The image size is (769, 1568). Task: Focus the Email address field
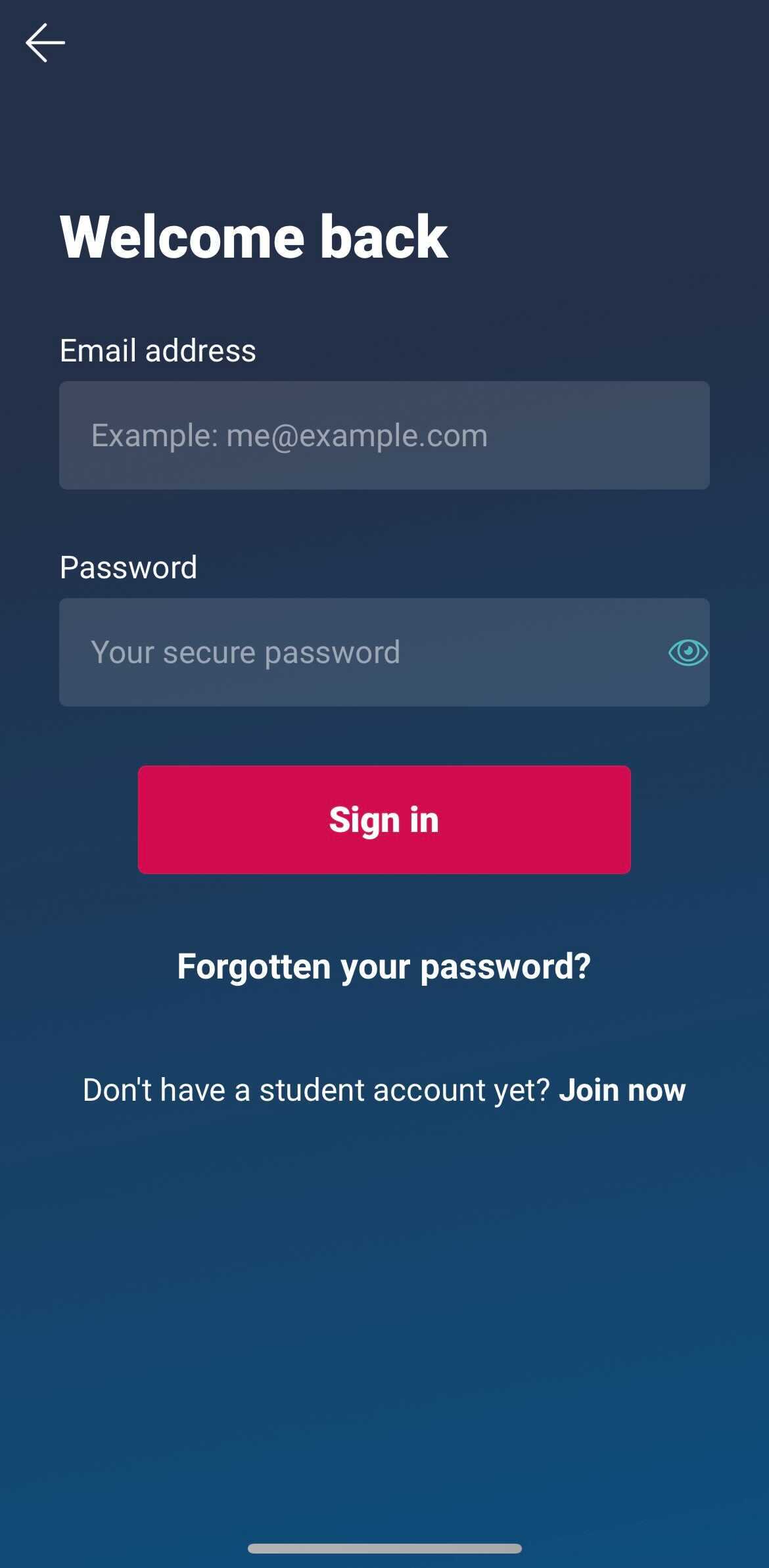pyautogui.click(x=384, y=435)
